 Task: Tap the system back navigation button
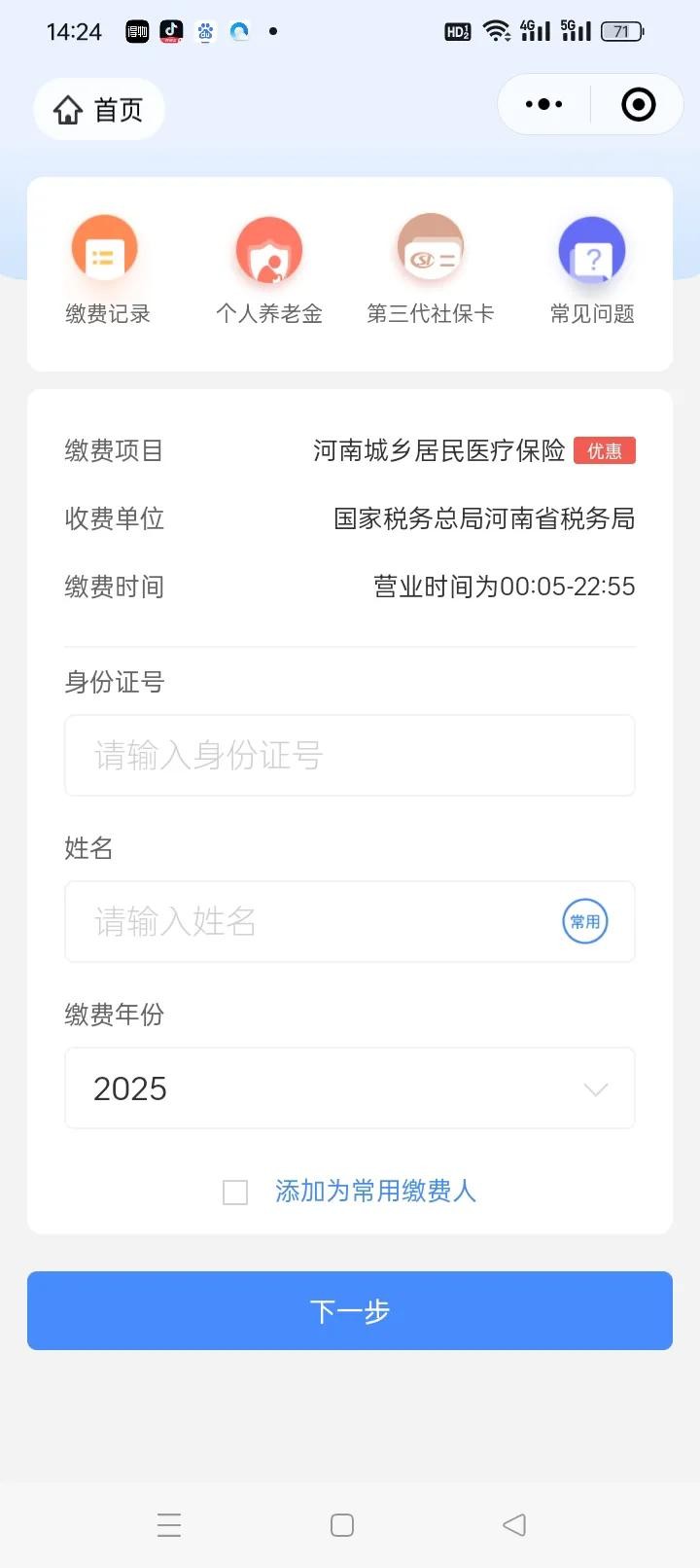(x=514, y=1524)
